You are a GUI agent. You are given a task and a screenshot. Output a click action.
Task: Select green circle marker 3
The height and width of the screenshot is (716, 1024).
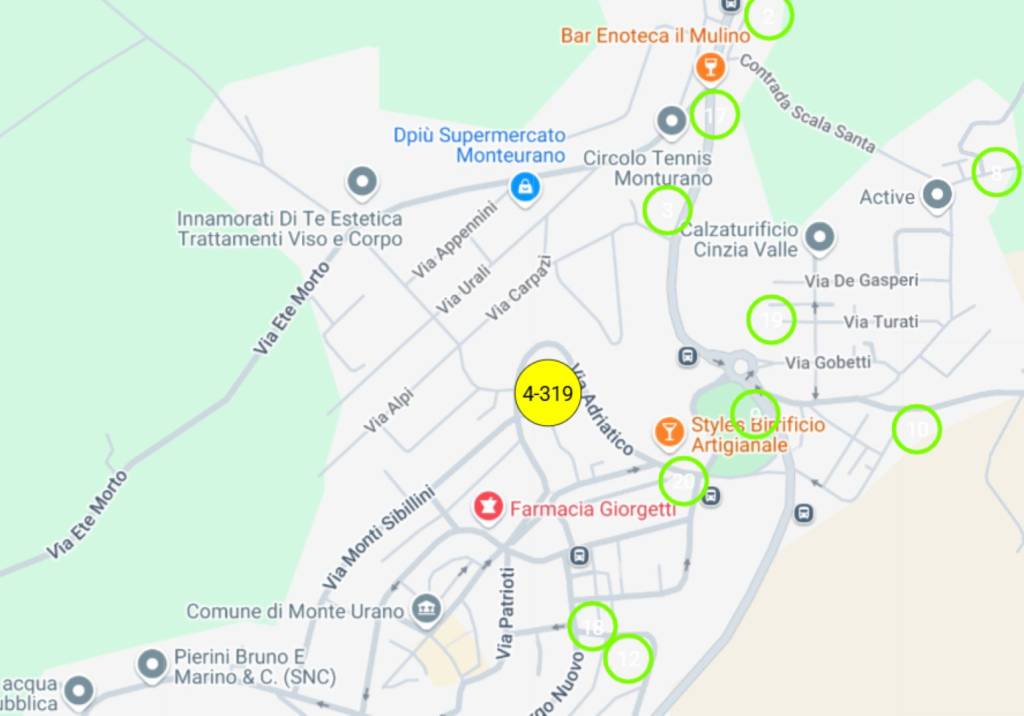click(667, 211)
